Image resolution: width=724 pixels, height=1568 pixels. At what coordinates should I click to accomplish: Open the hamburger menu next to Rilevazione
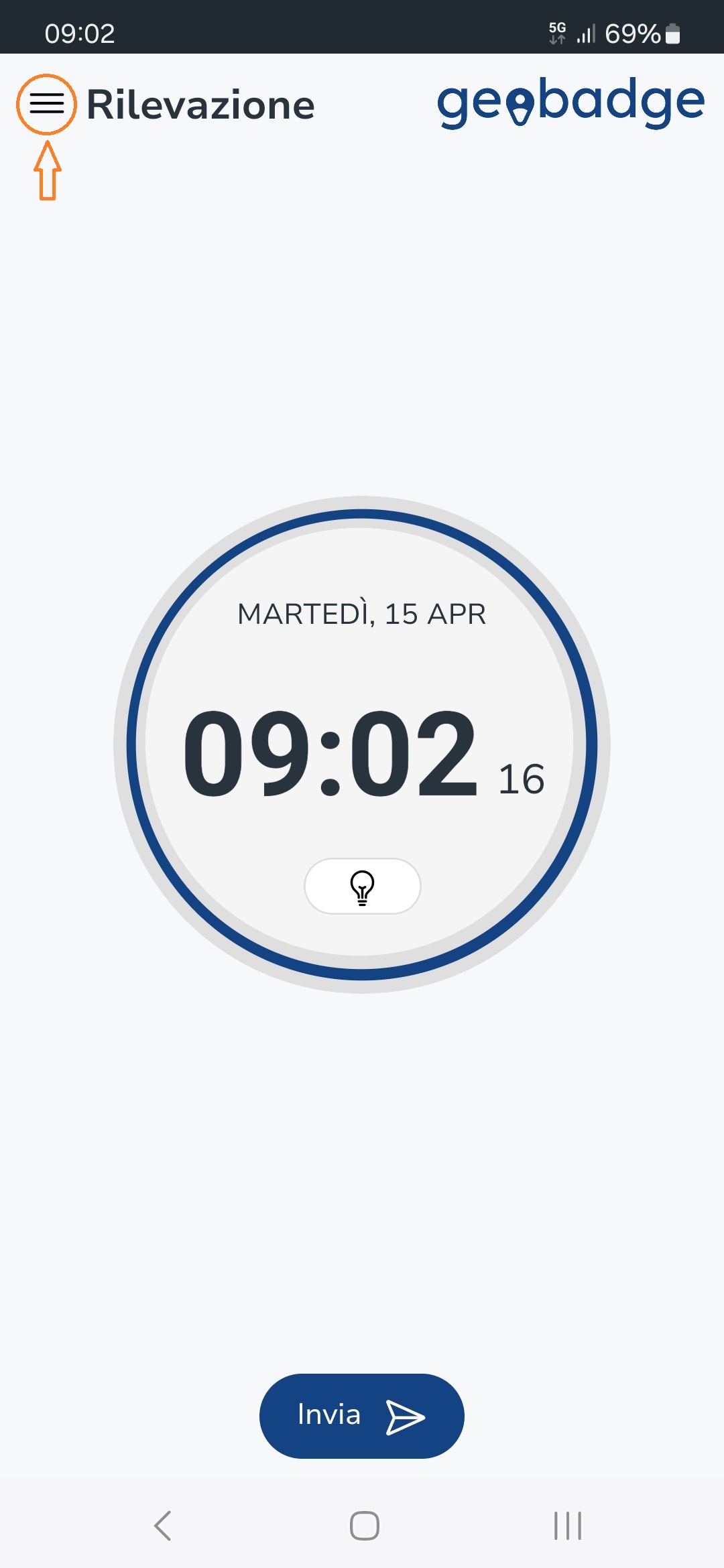coord(47,104)
